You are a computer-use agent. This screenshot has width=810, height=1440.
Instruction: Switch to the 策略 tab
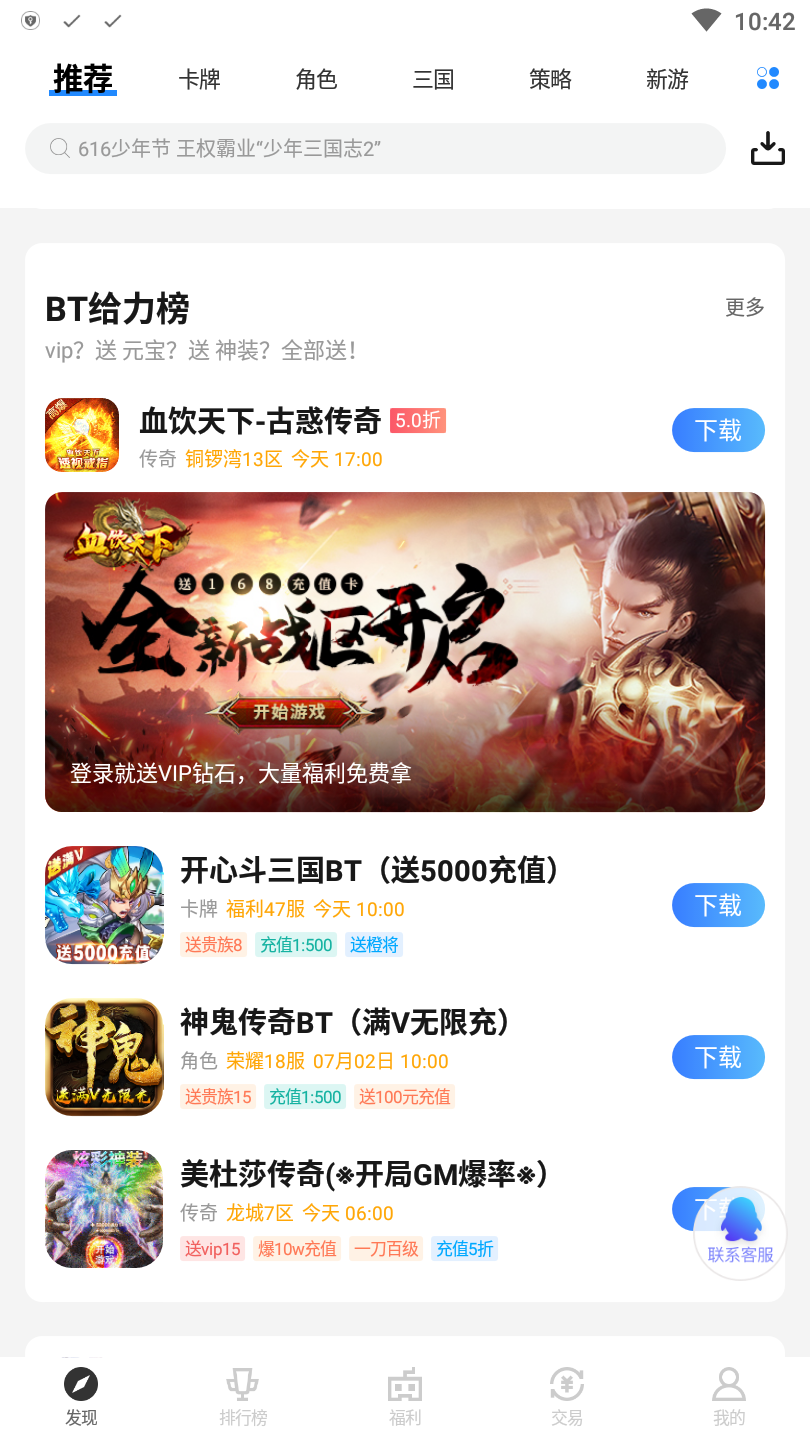click(x=550, y=80)
